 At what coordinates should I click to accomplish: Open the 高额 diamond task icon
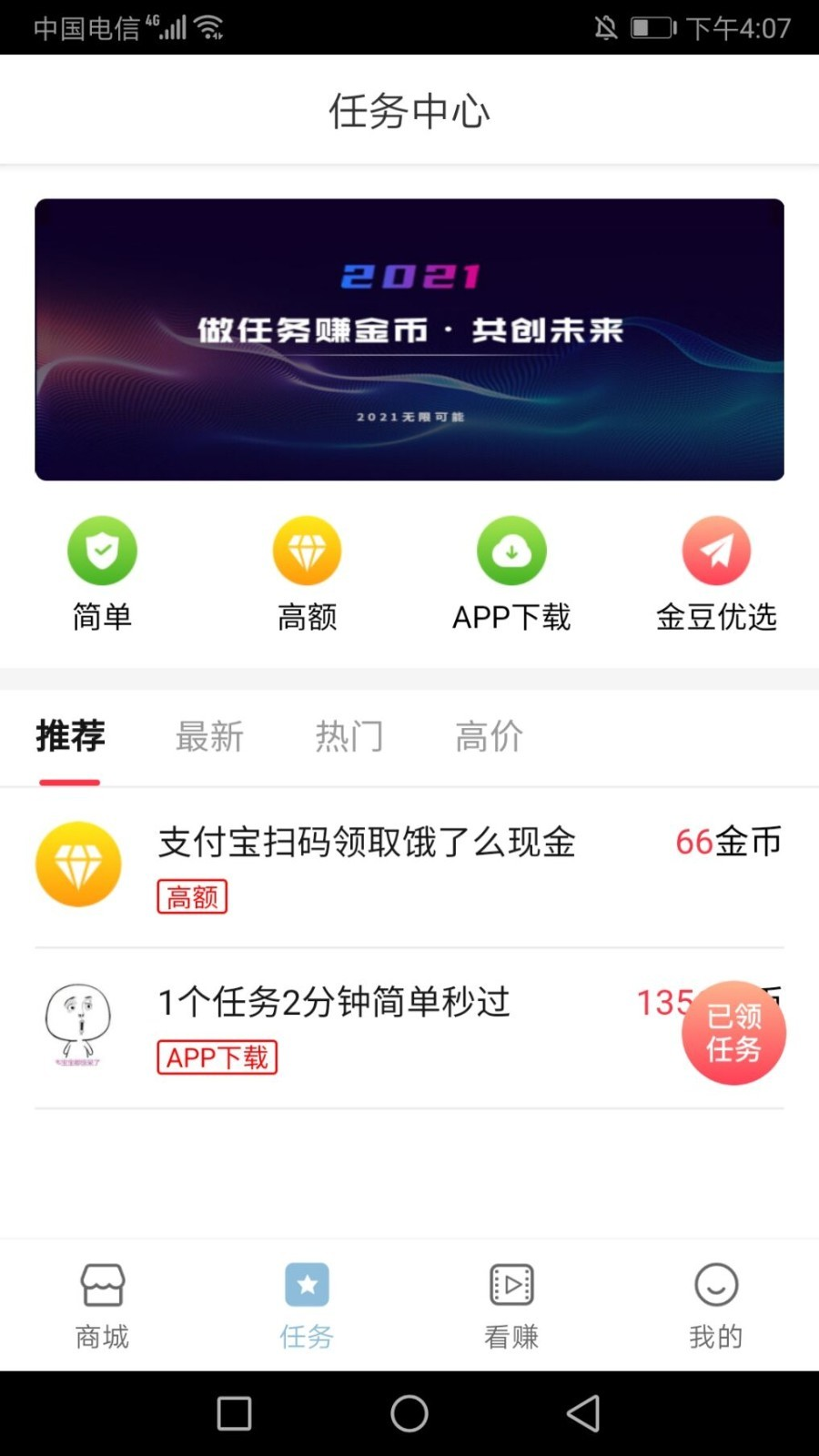coord(307,551)
